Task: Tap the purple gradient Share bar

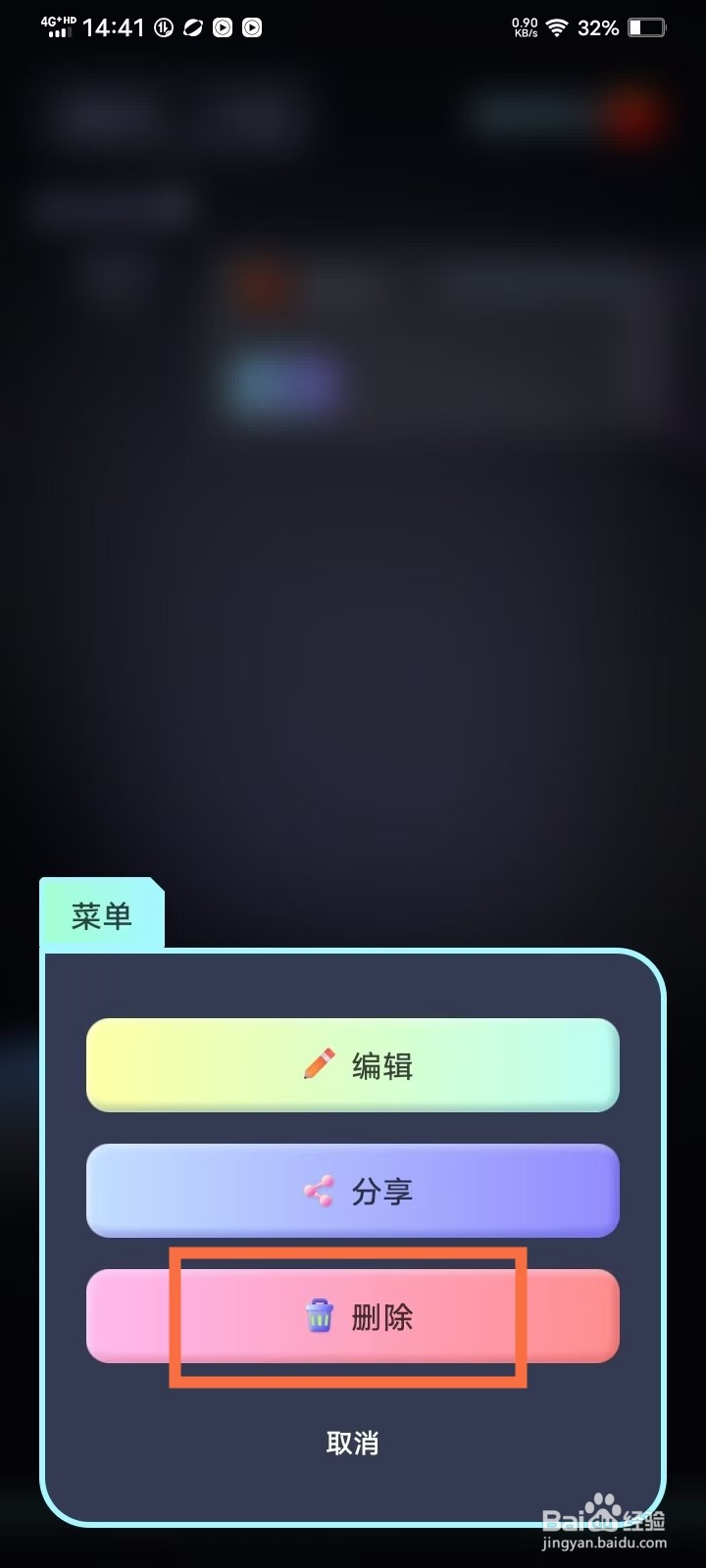Action: (x=353, y=1192)
